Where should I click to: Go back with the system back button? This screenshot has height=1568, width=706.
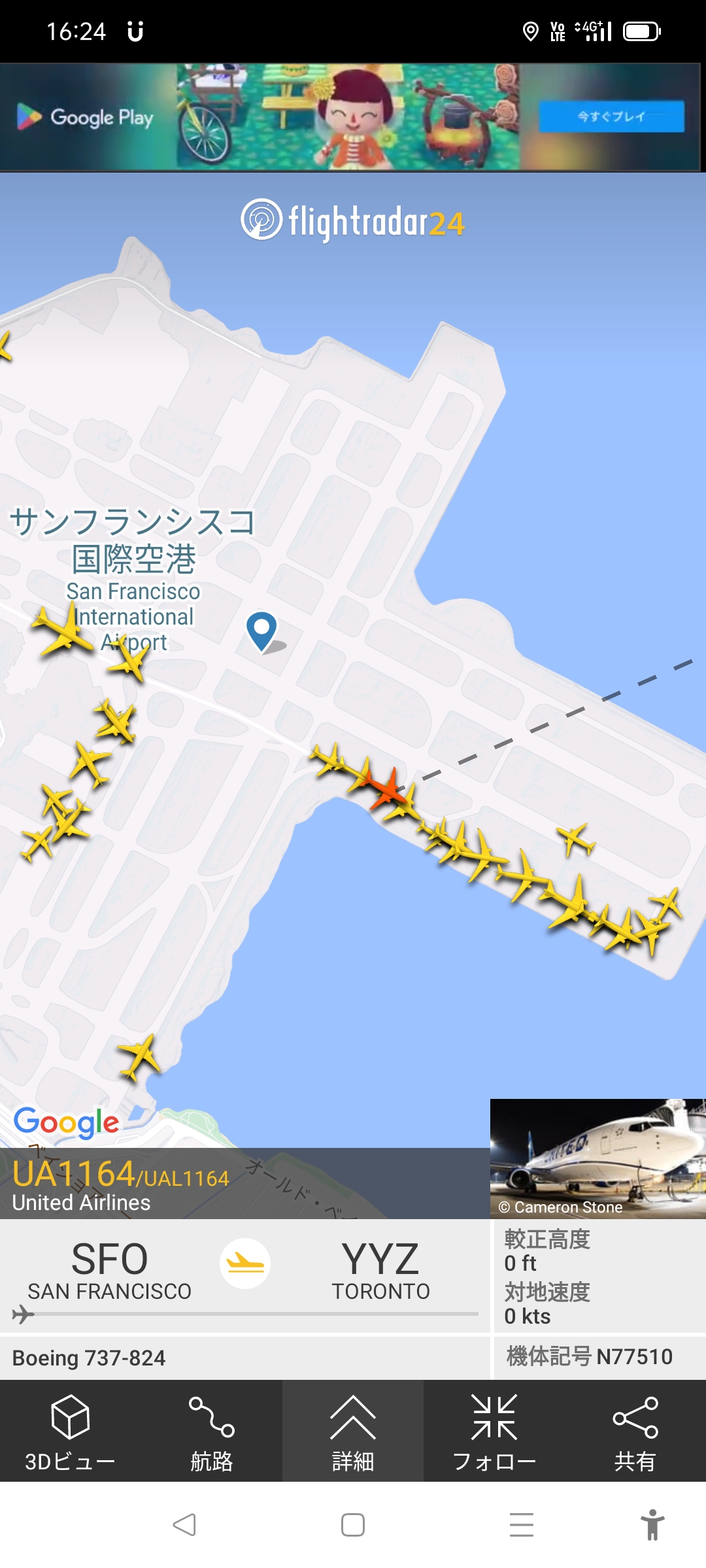click(184, 1525)
